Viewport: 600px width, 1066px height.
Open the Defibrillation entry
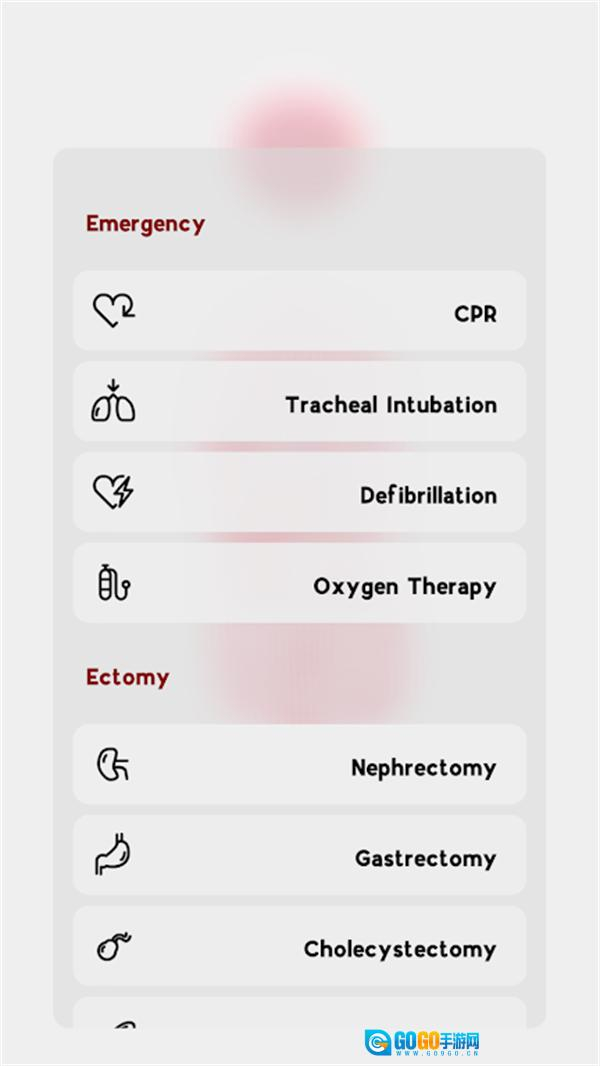click(x=299, y=493)
